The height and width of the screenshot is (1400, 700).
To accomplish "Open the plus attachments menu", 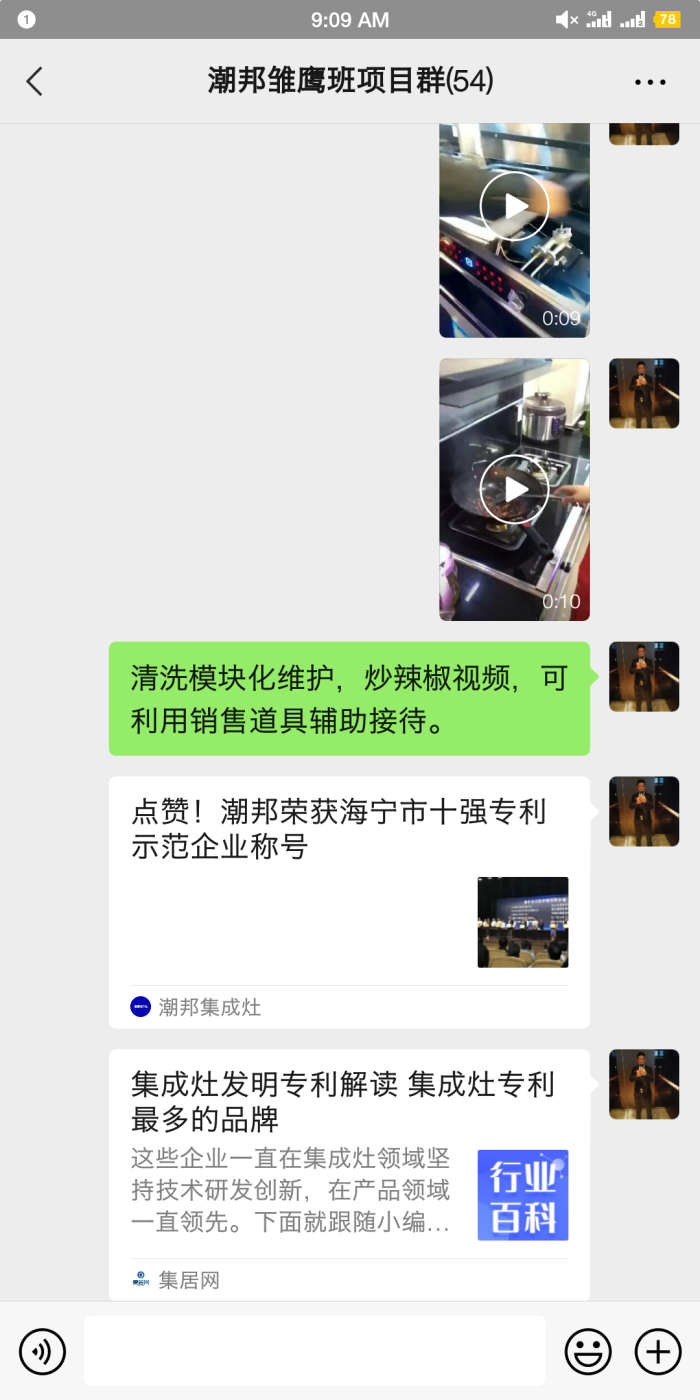I will click(x=658, y=1352).
